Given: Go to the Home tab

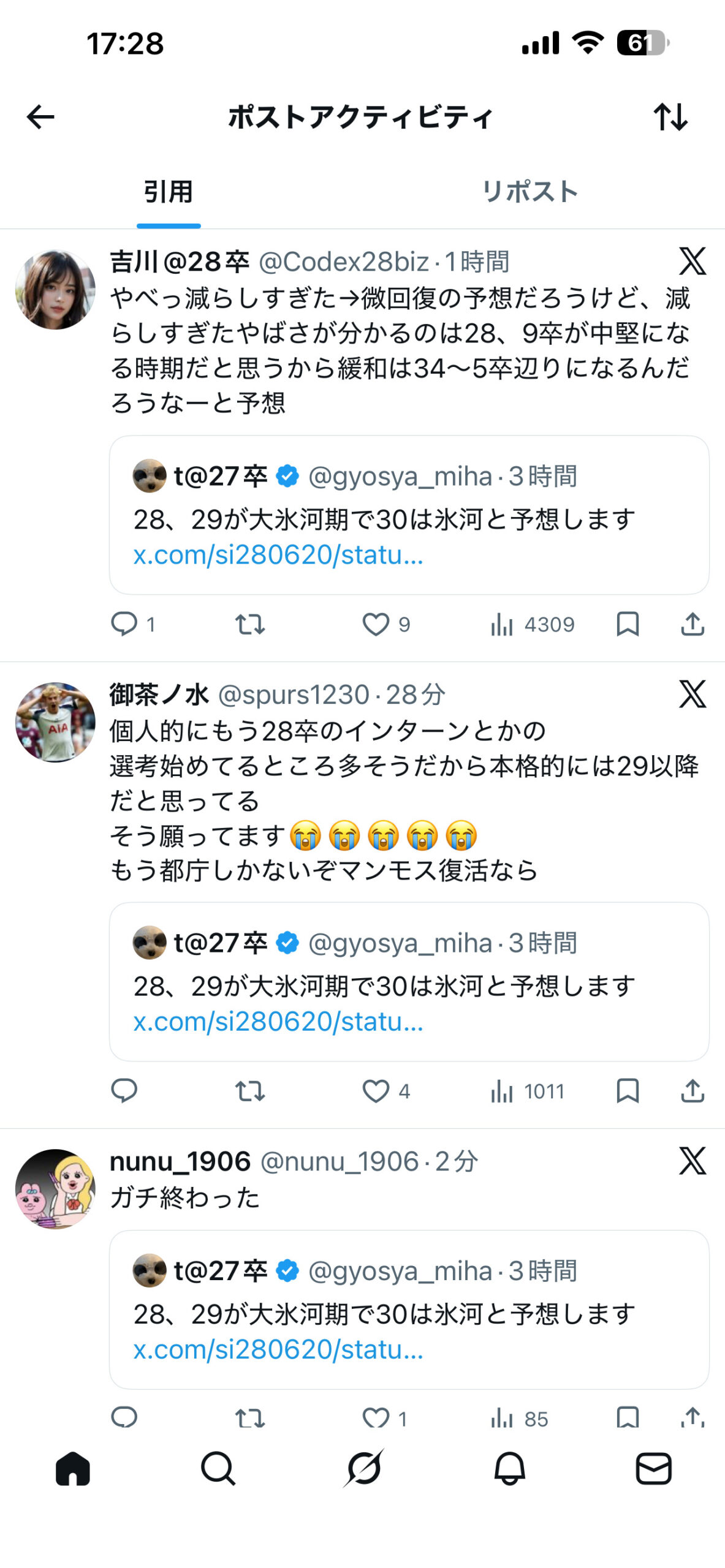Looking at the screenshot, I should pyautogui.click(x=73, y=1469).
